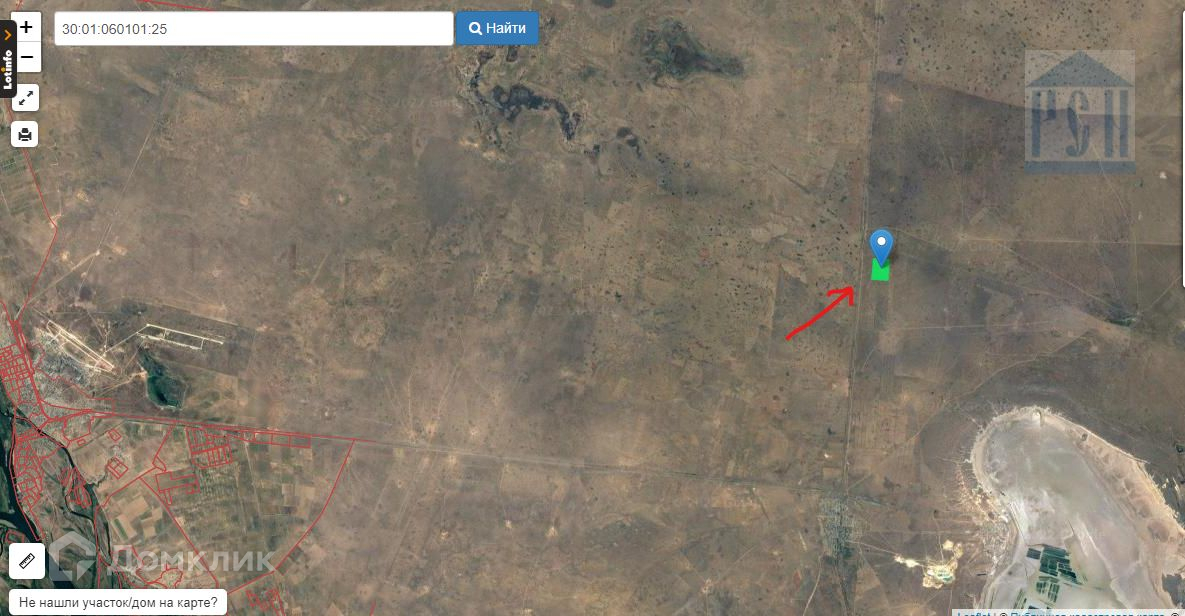Open the ruler measurement tool
Screen dimensions: 1185x616
27,561
